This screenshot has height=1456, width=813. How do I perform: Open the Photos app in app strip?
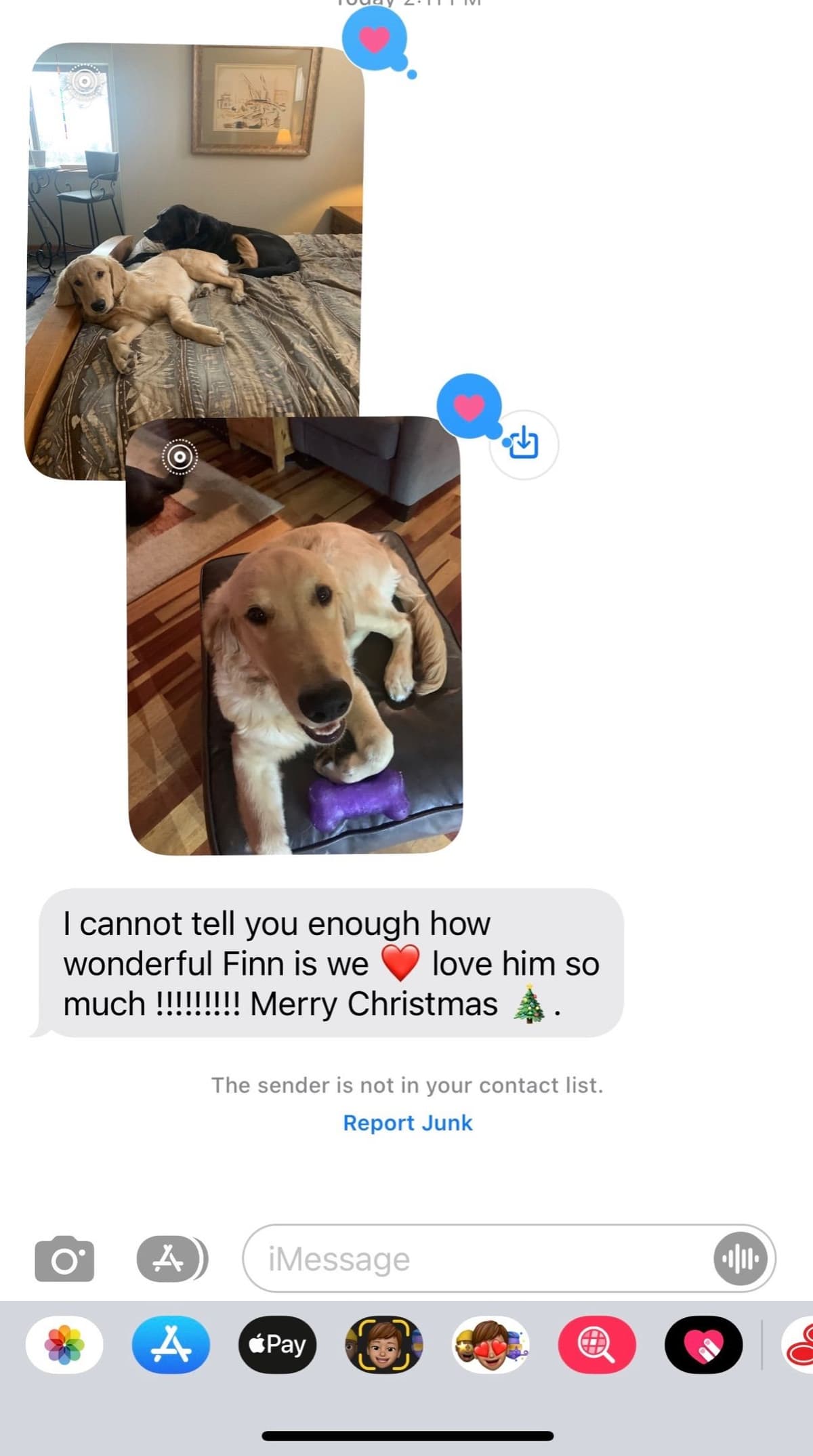tap(64, 1345)
